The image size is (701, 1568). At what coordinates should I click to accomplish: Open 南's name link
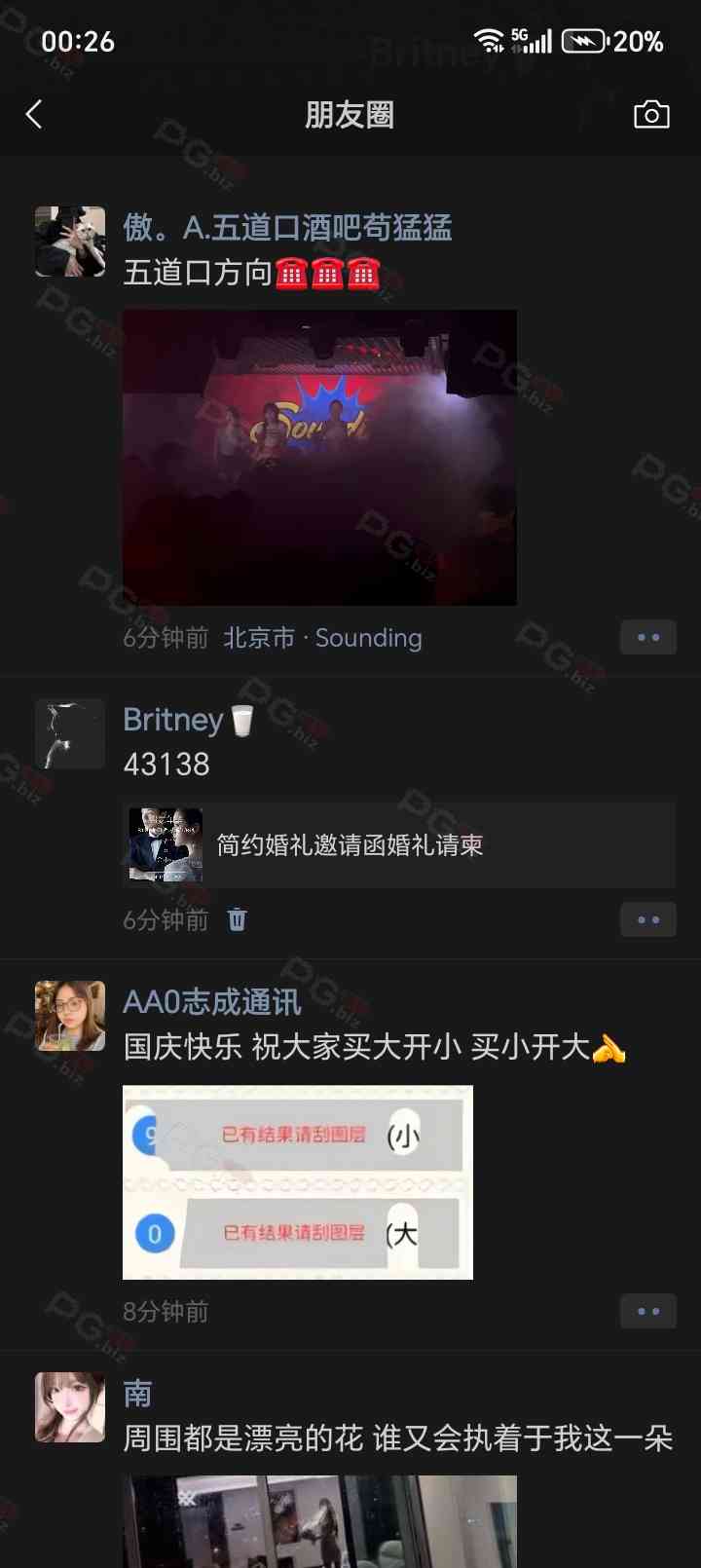(137, 1394)
